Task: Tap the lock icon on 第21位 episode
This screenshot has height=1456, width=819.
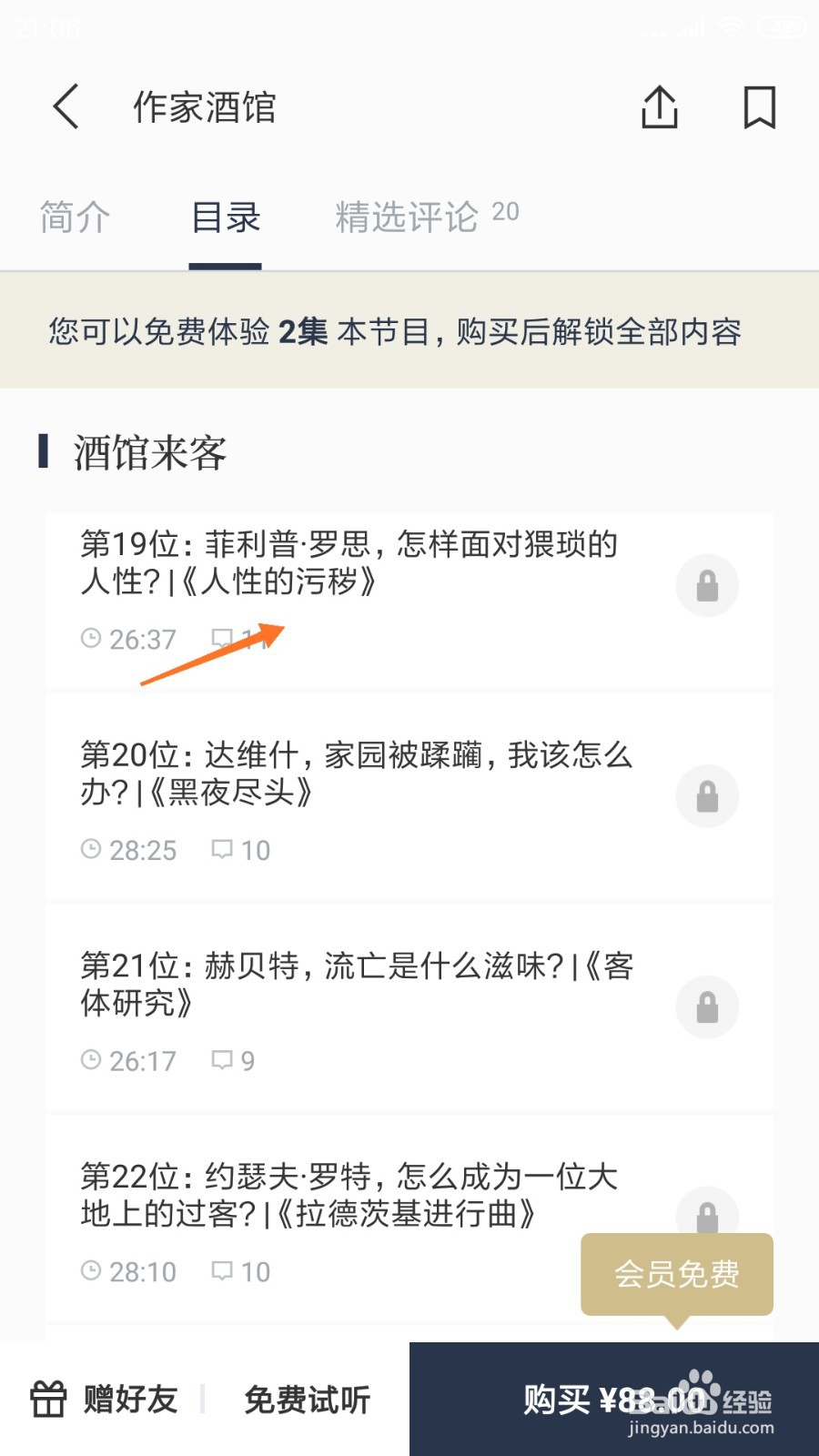Action: (x=707, y=1007)
